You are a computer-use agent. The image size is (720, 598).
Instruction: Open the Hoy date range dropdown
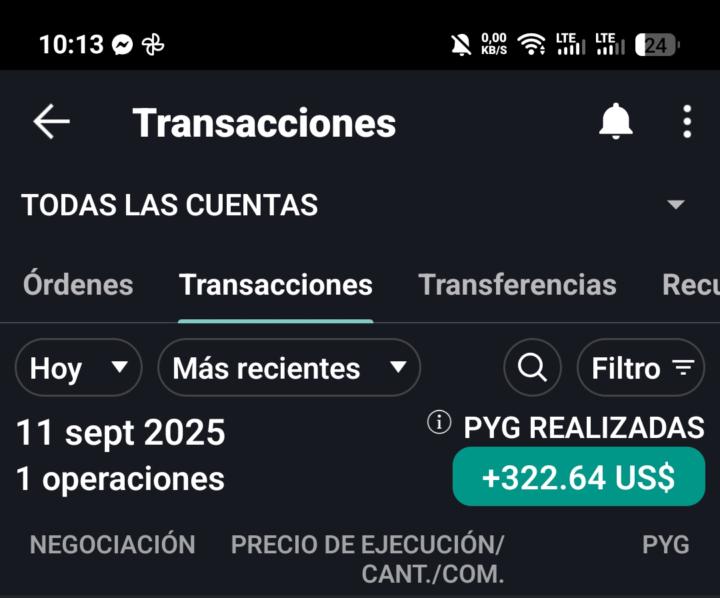(x=79, y=368)
